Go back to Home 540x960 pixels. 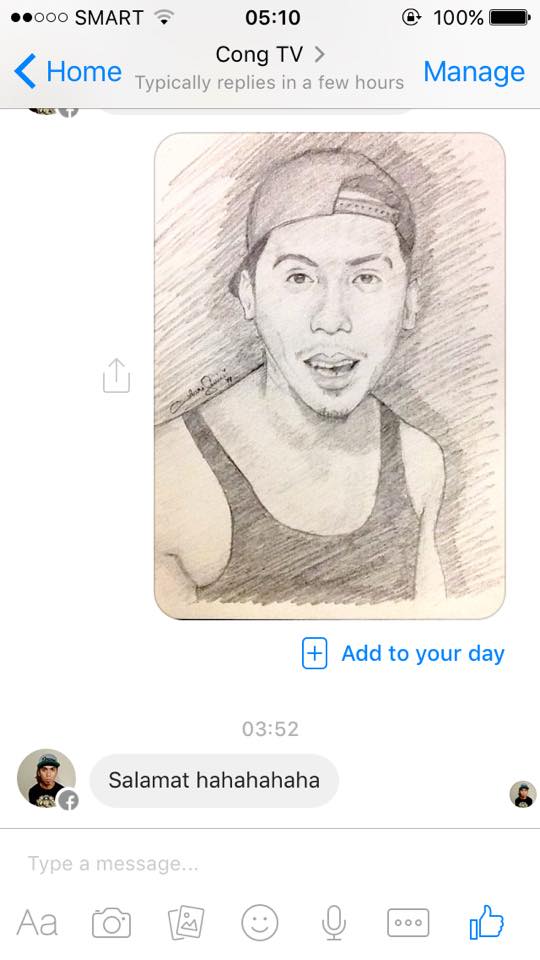[x=68, y=72]
